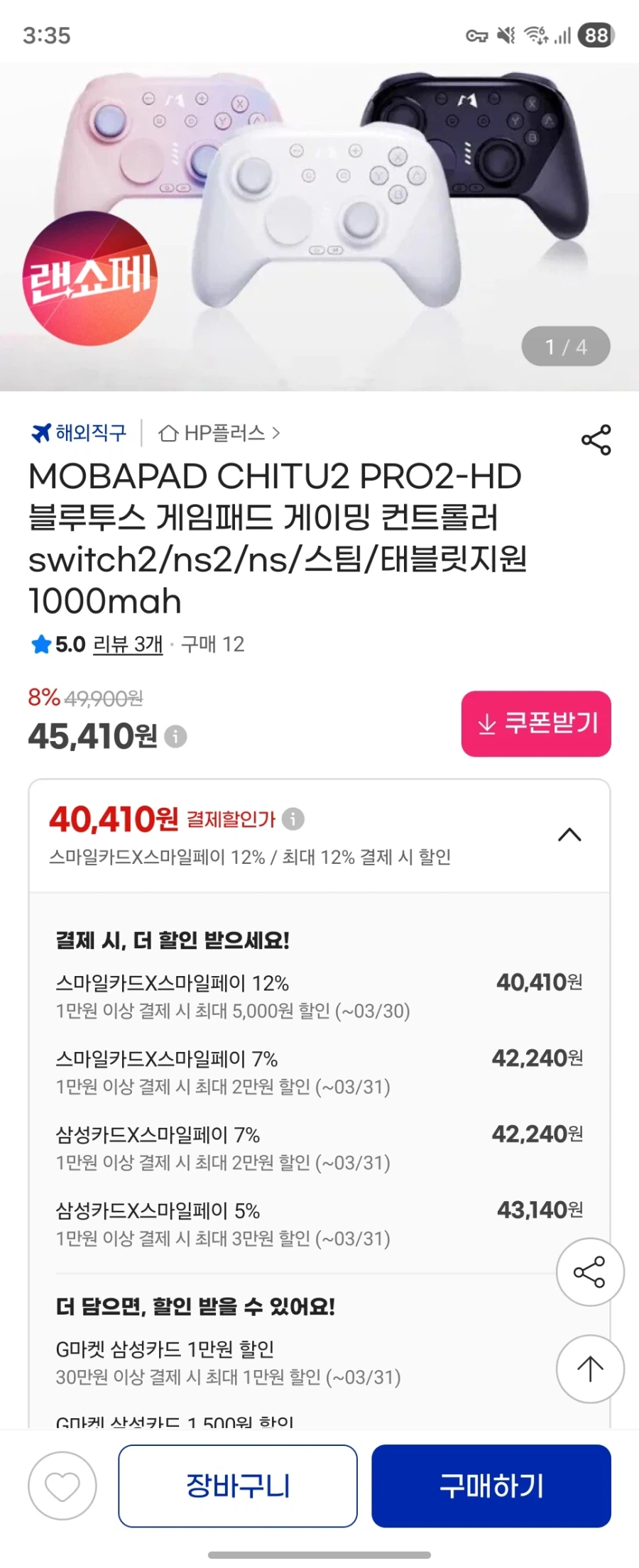The width and height of the screenshot is (639, 1568).
Task: Tap the floating share icon near discount list
Action: coord(590,1273)
